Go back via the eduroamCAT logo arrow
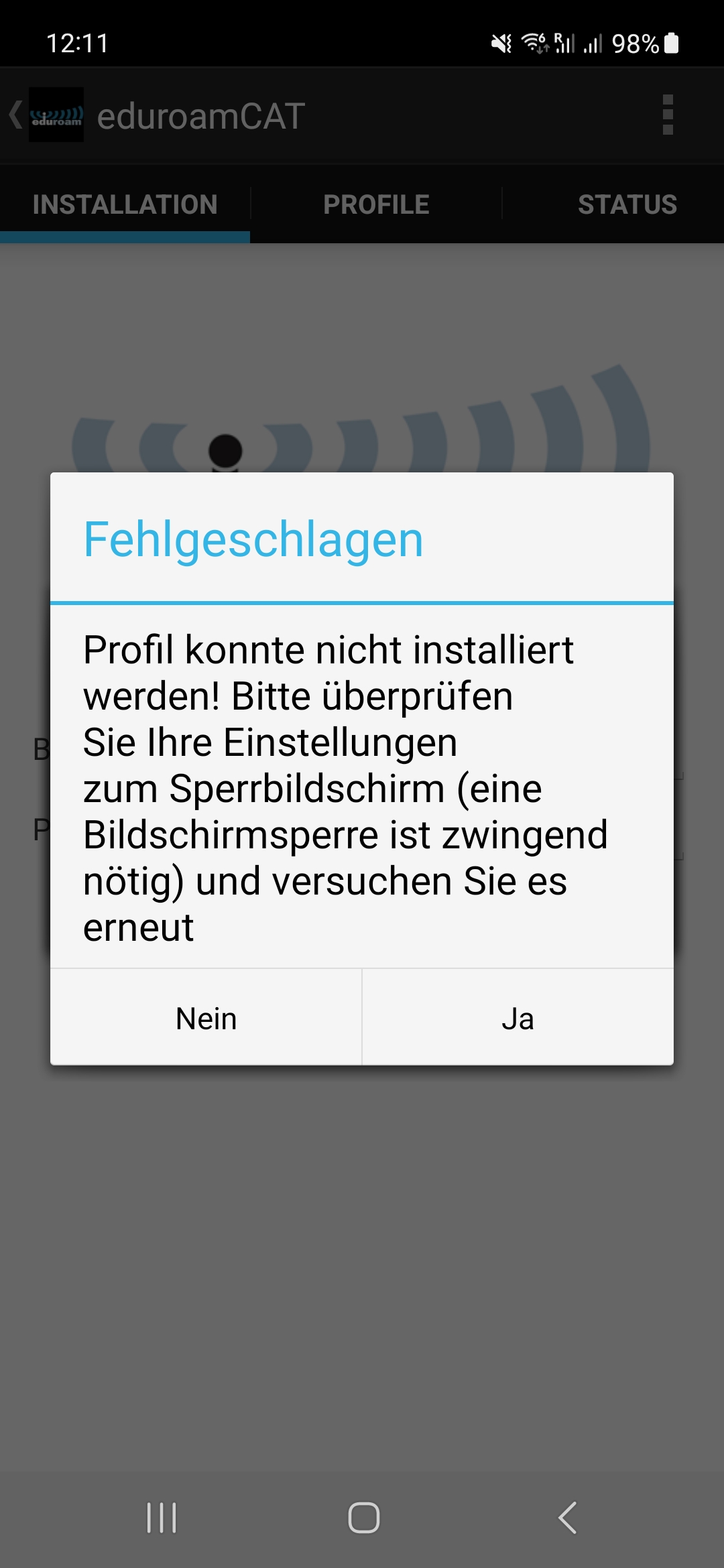724x1568 pixels. (x=47, y=115)
